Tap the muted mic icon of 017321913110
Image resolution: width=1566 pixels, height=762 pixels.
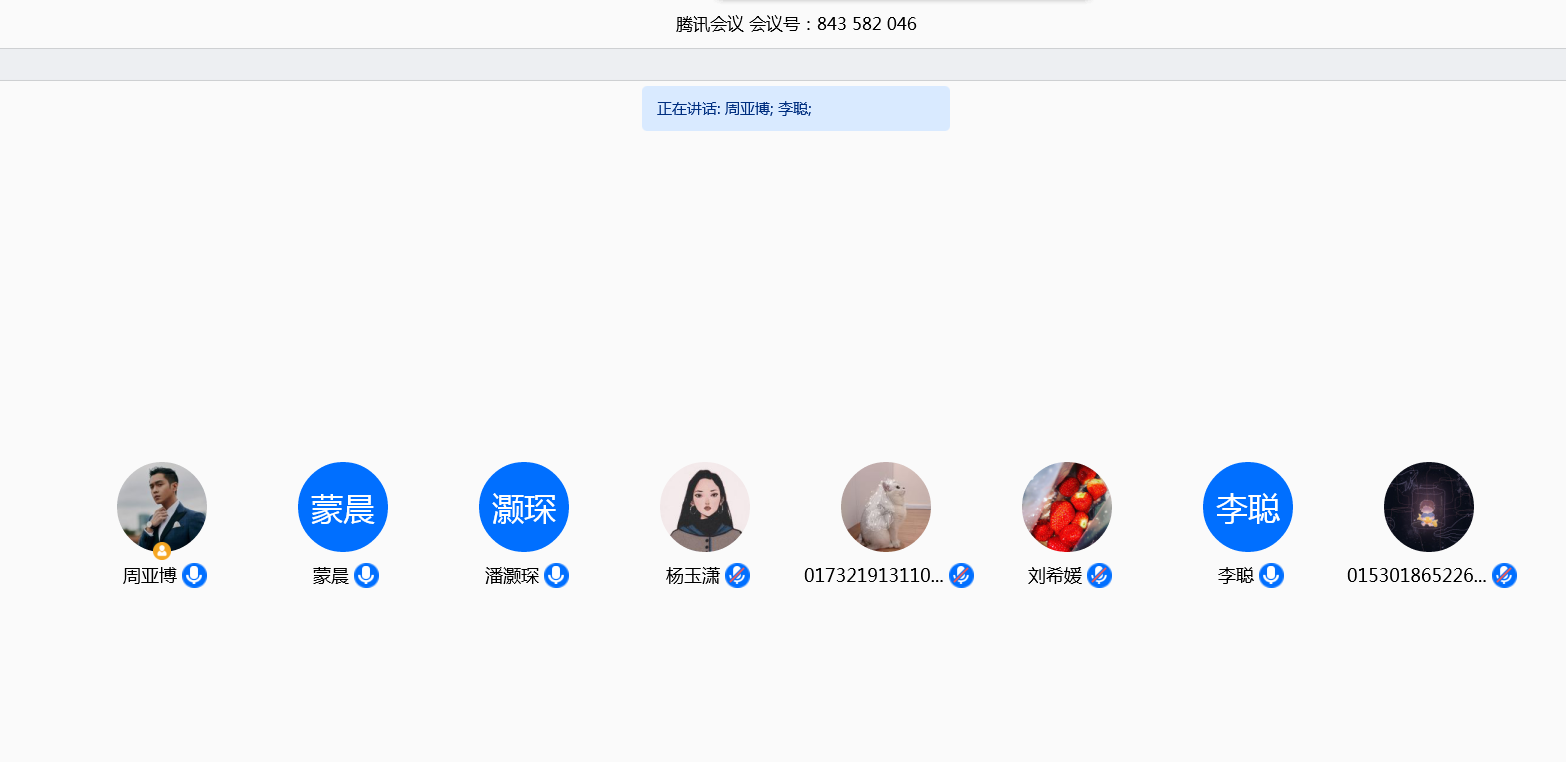coord(962,576)
